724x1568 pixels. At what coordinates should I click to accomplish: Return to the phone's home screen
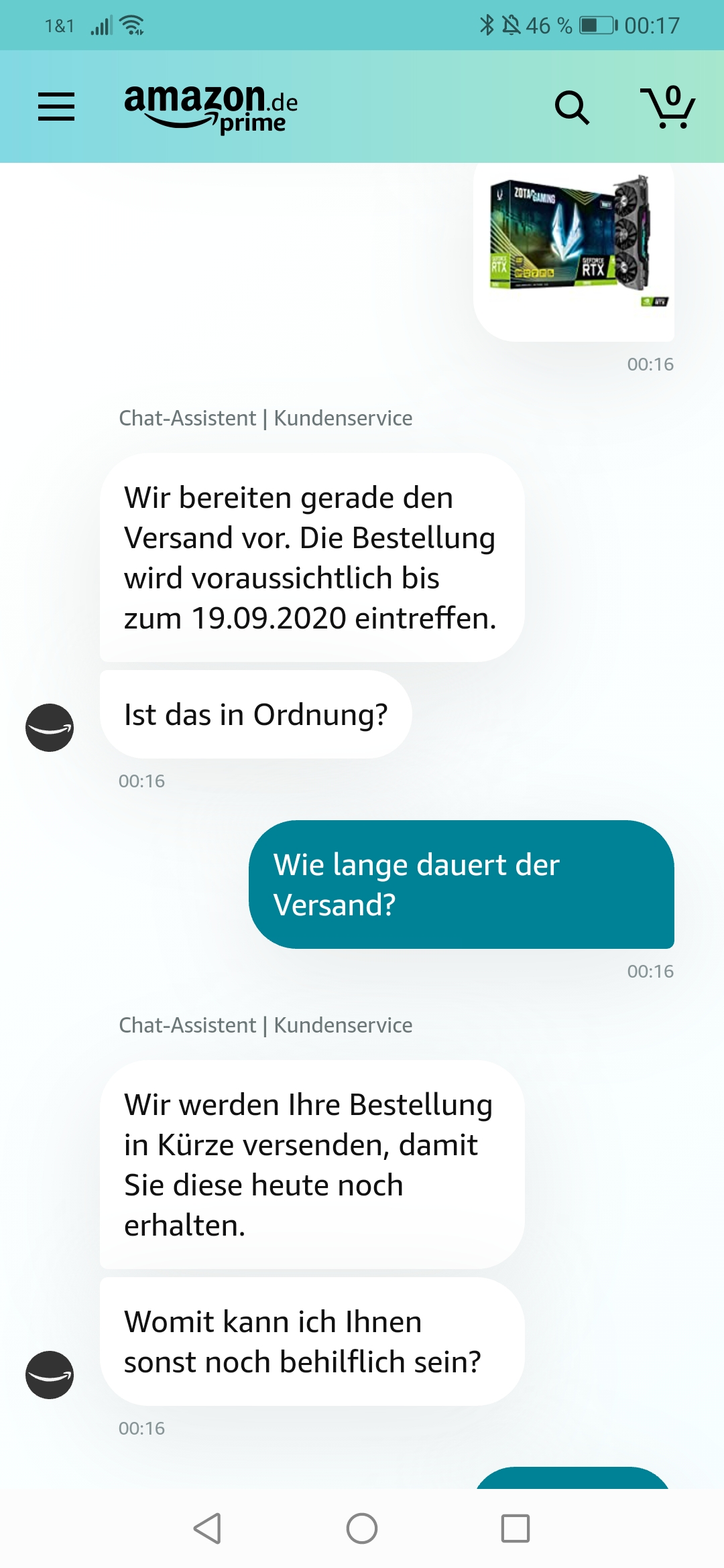click(362, 1528)
